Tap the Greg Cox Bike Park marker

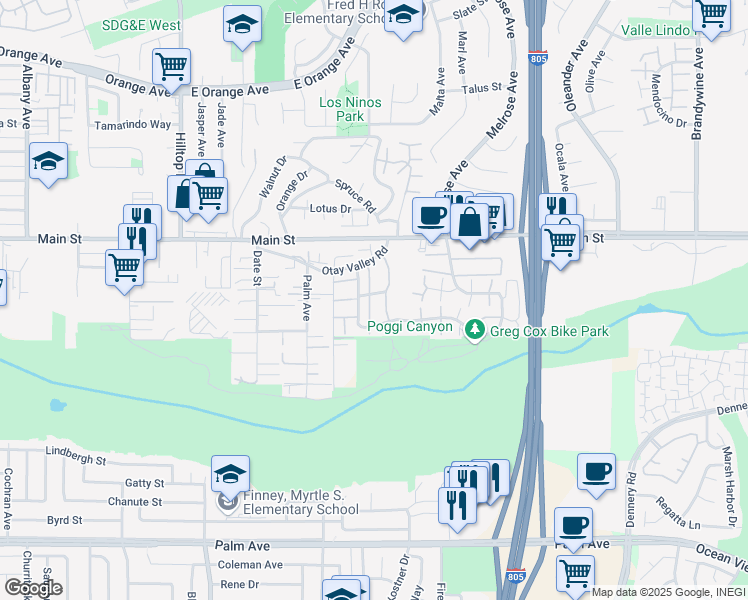pyautogui.click(x=475, y=328)
